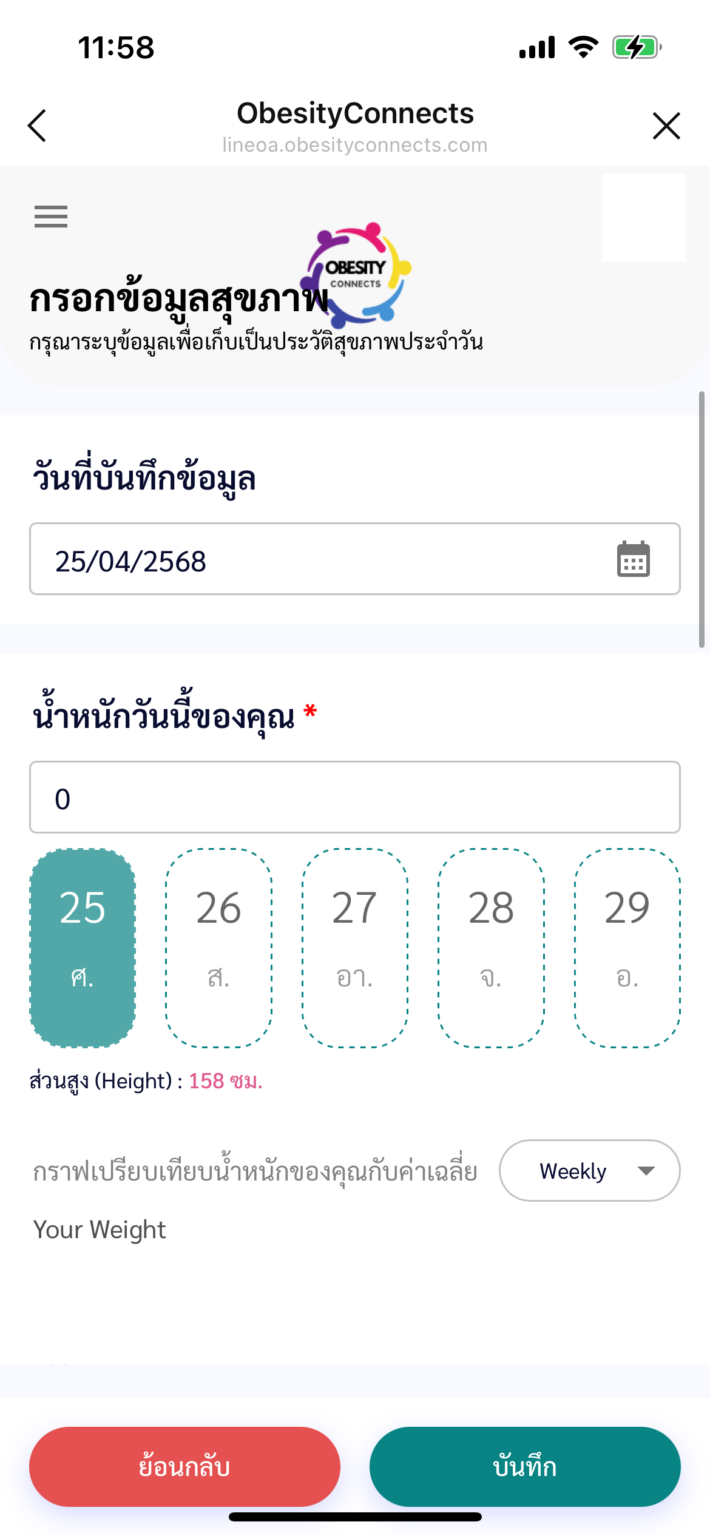Go back using the top-left arrow
Screen dimensions: 710x1536
[37, 126]
